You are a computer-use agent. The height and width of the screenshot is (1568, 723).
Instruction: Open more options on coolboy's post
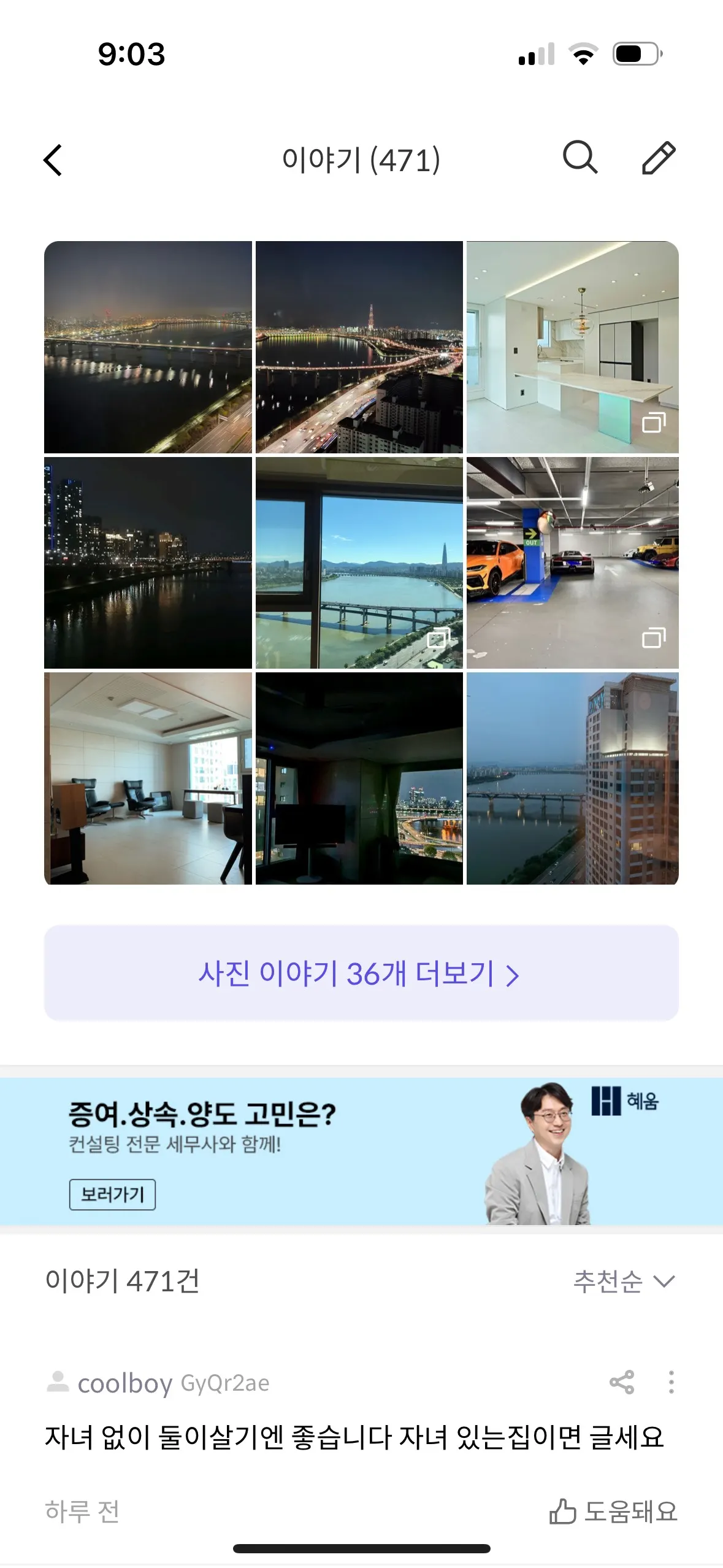[x=671, y=1382]
